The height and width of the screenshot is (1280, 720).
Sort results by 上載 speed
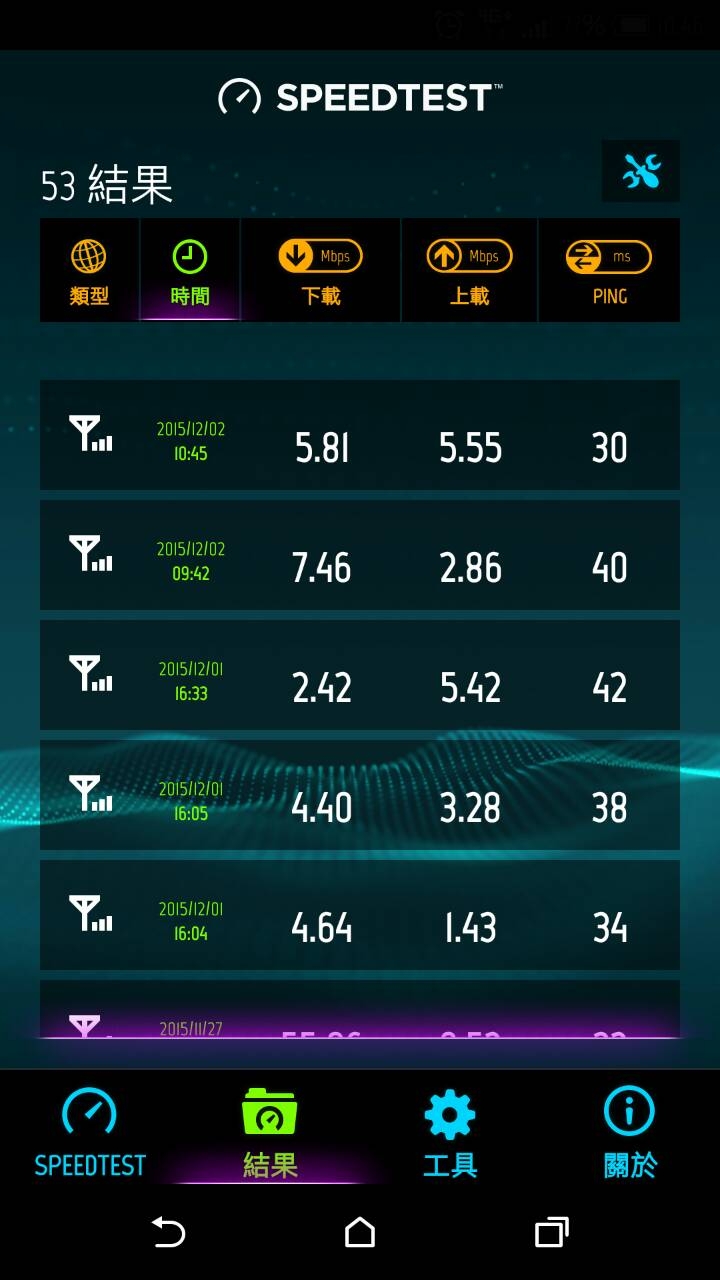pos(469,270)
